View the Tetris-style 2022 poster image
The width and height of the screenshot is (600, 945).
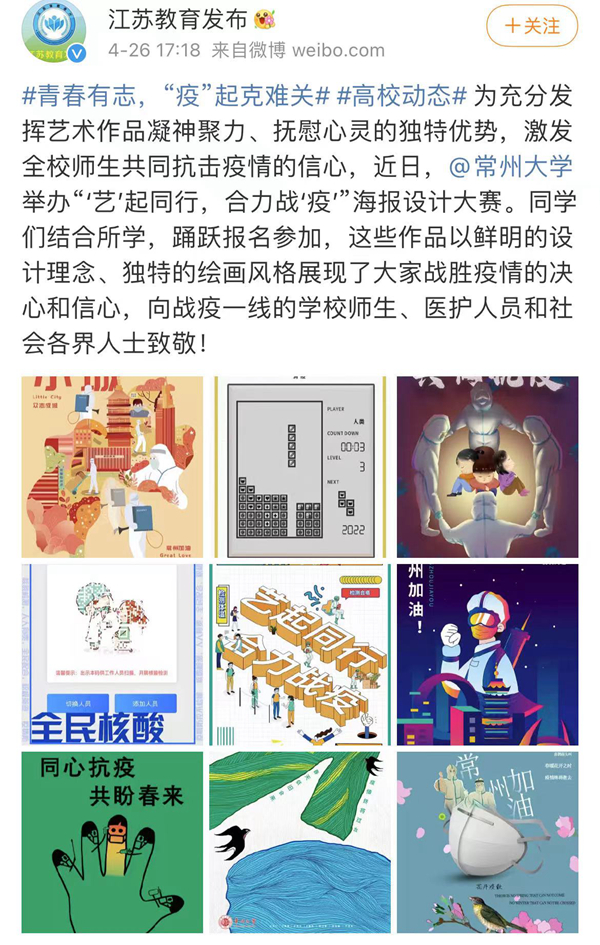(x=300, y=467)
